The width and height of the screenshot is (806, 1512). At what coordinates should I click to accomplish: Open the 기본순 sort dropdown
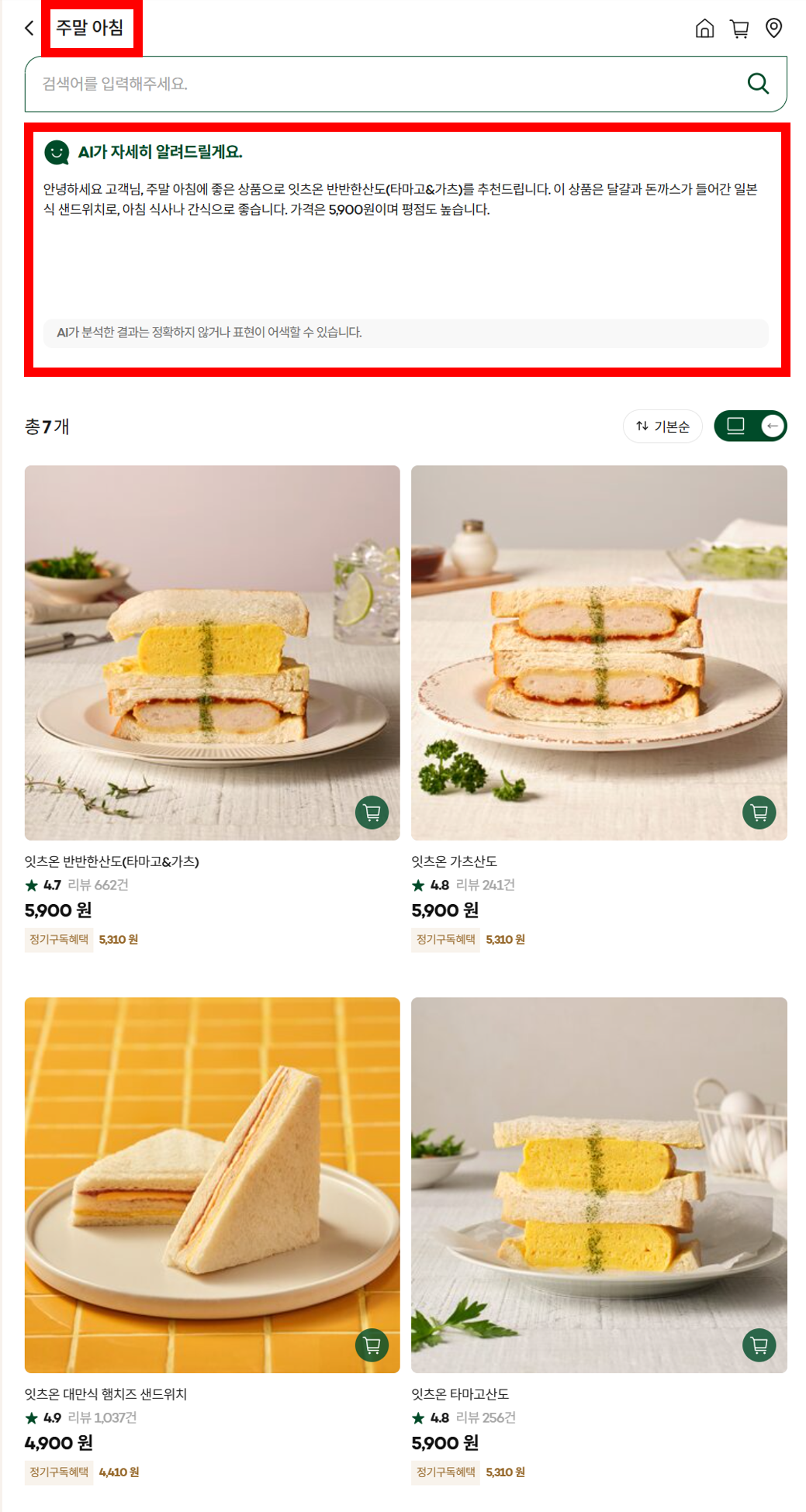pyautogui.click(x=662, y=426)
